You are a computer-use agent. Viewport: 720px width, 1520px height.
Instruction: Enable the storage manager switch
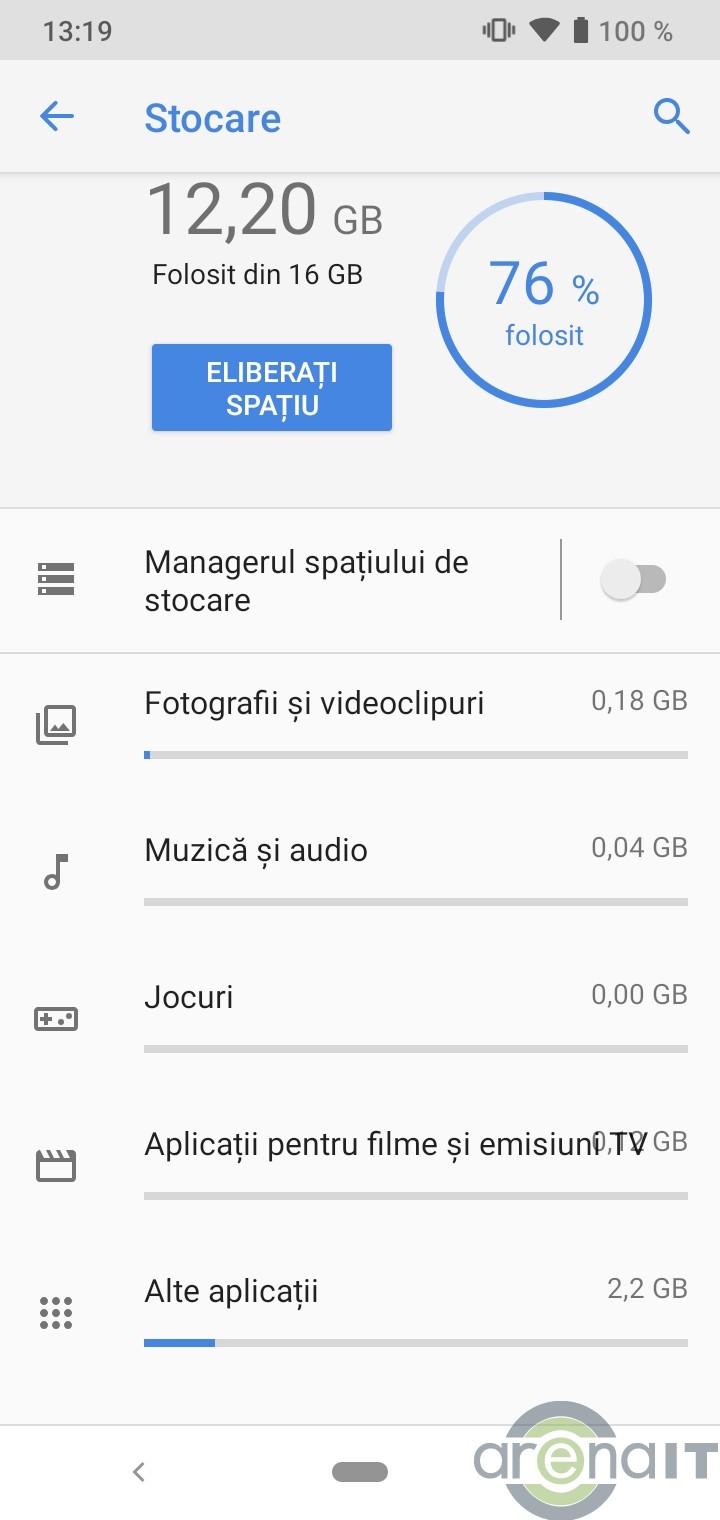pyautogui.click(x=633, y=580)
